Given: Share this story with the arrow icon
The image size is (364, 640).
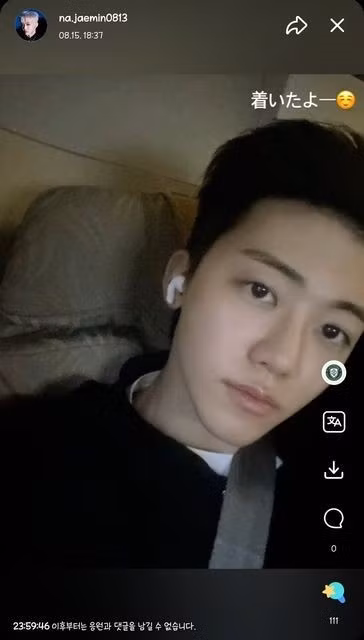Looking at the screenshot, I should (296, 27).
